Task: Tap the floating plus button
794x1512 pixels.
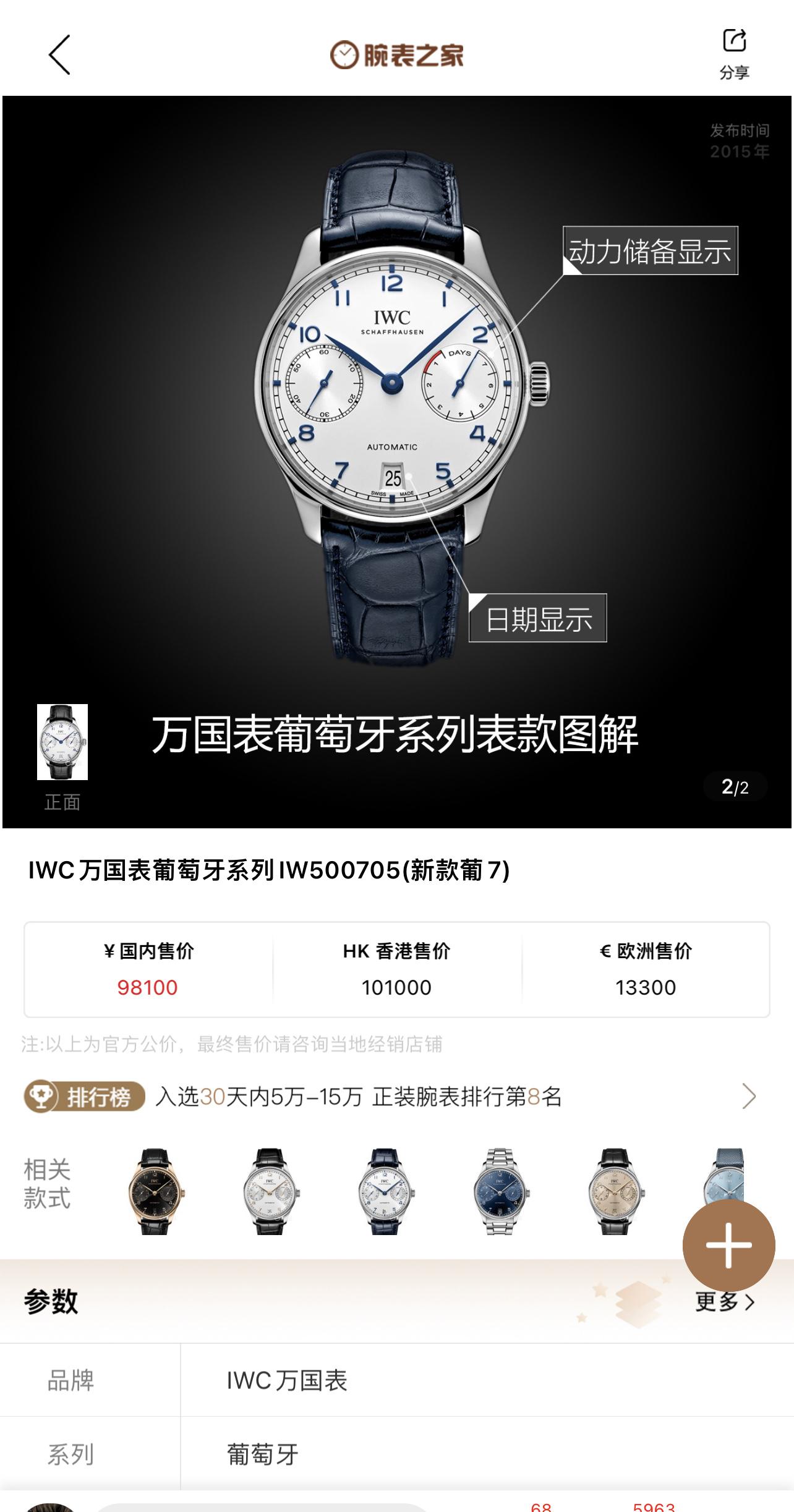Action: (x=728, y=1245)
